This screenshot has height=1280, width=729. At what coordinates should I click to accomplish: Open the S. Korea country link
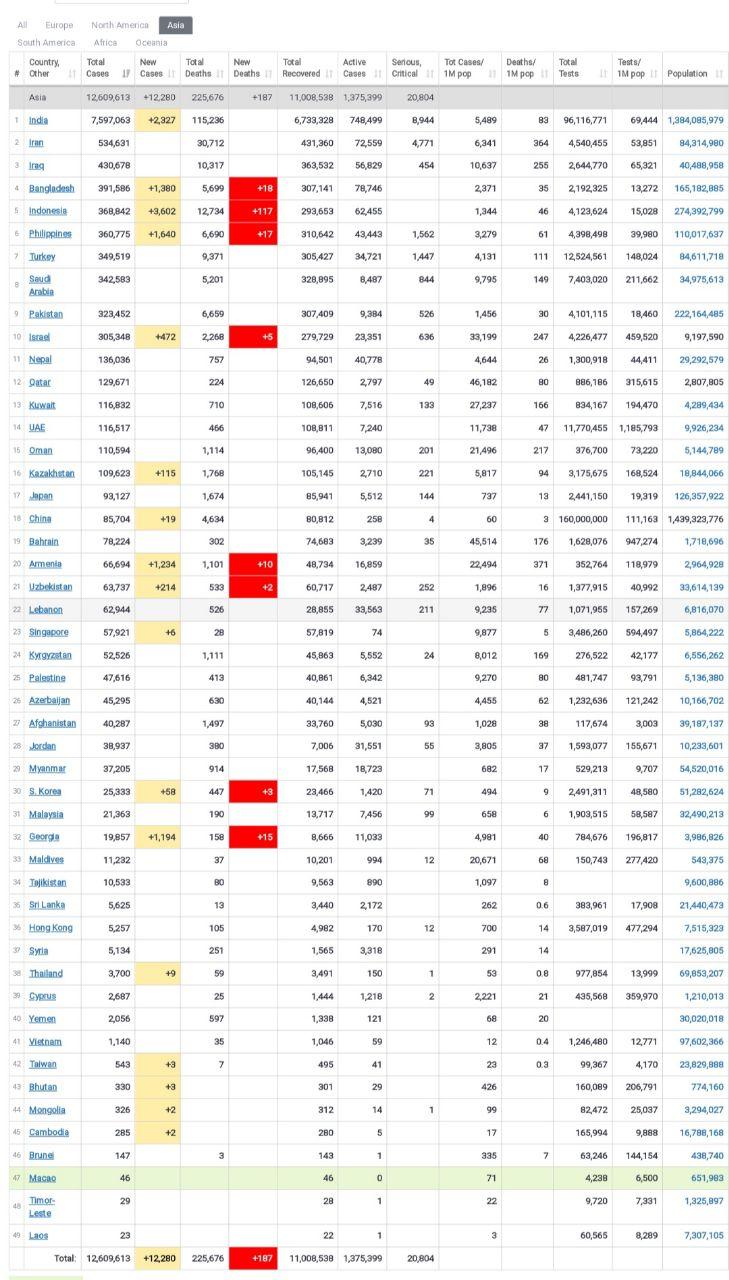(x=45, y=791)
